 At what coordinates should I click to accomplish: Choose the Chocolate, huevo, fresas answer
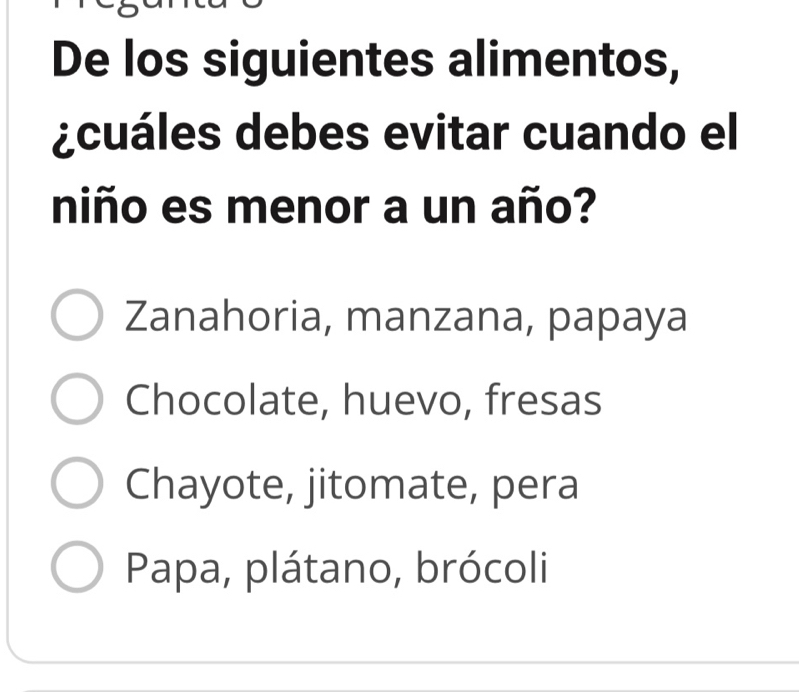77,402
